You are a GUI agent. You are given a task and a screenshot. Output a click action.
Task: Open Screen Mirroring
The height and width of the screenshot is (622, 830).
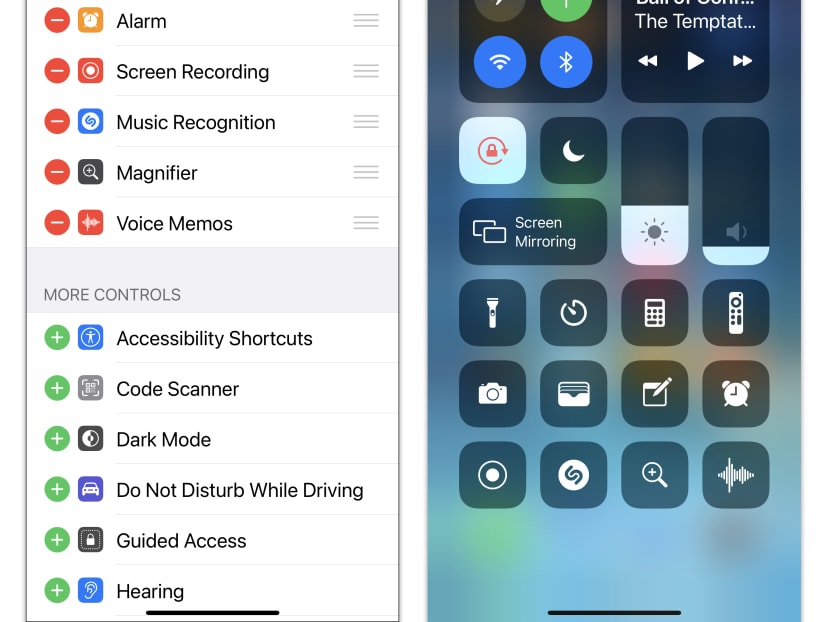532,231
